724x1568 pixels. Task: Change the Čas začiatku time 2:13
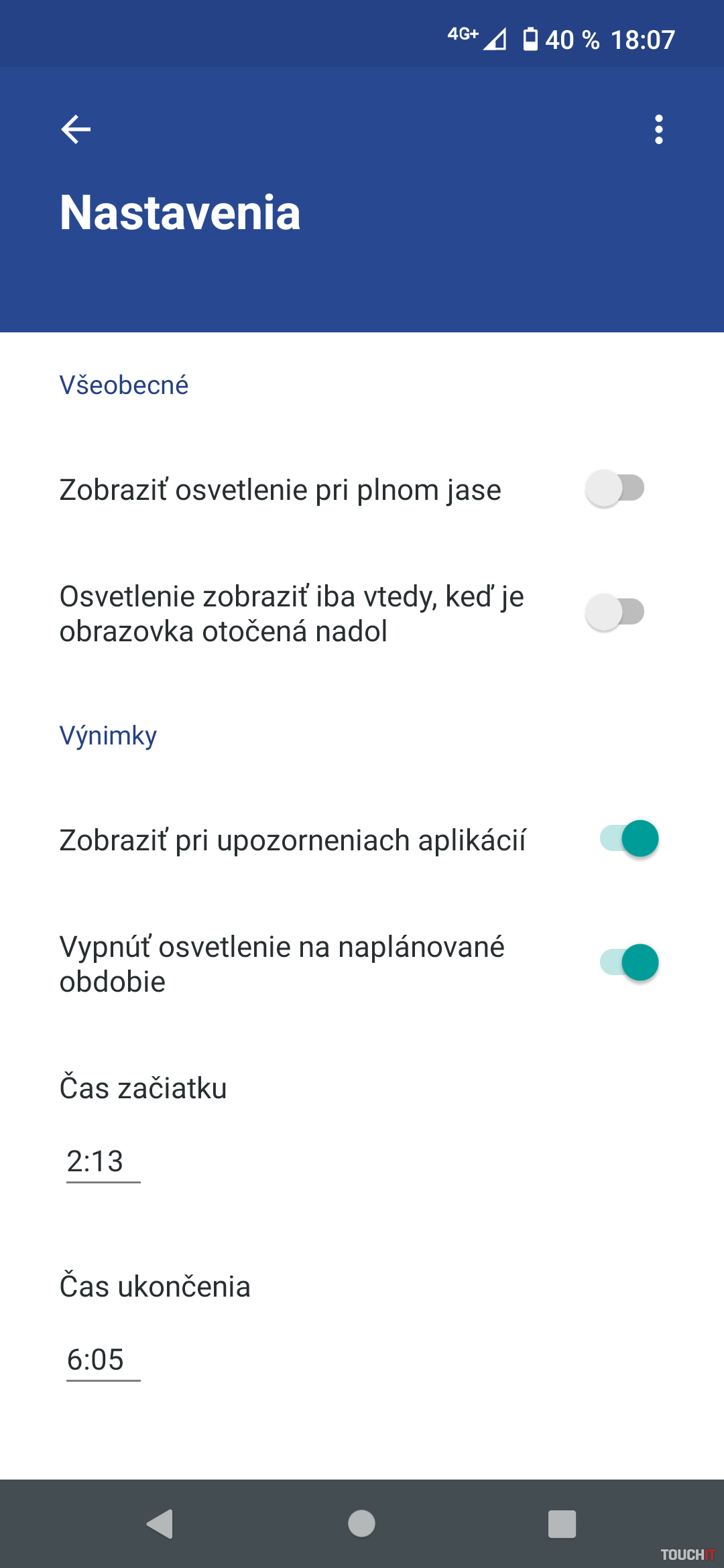96,1161
